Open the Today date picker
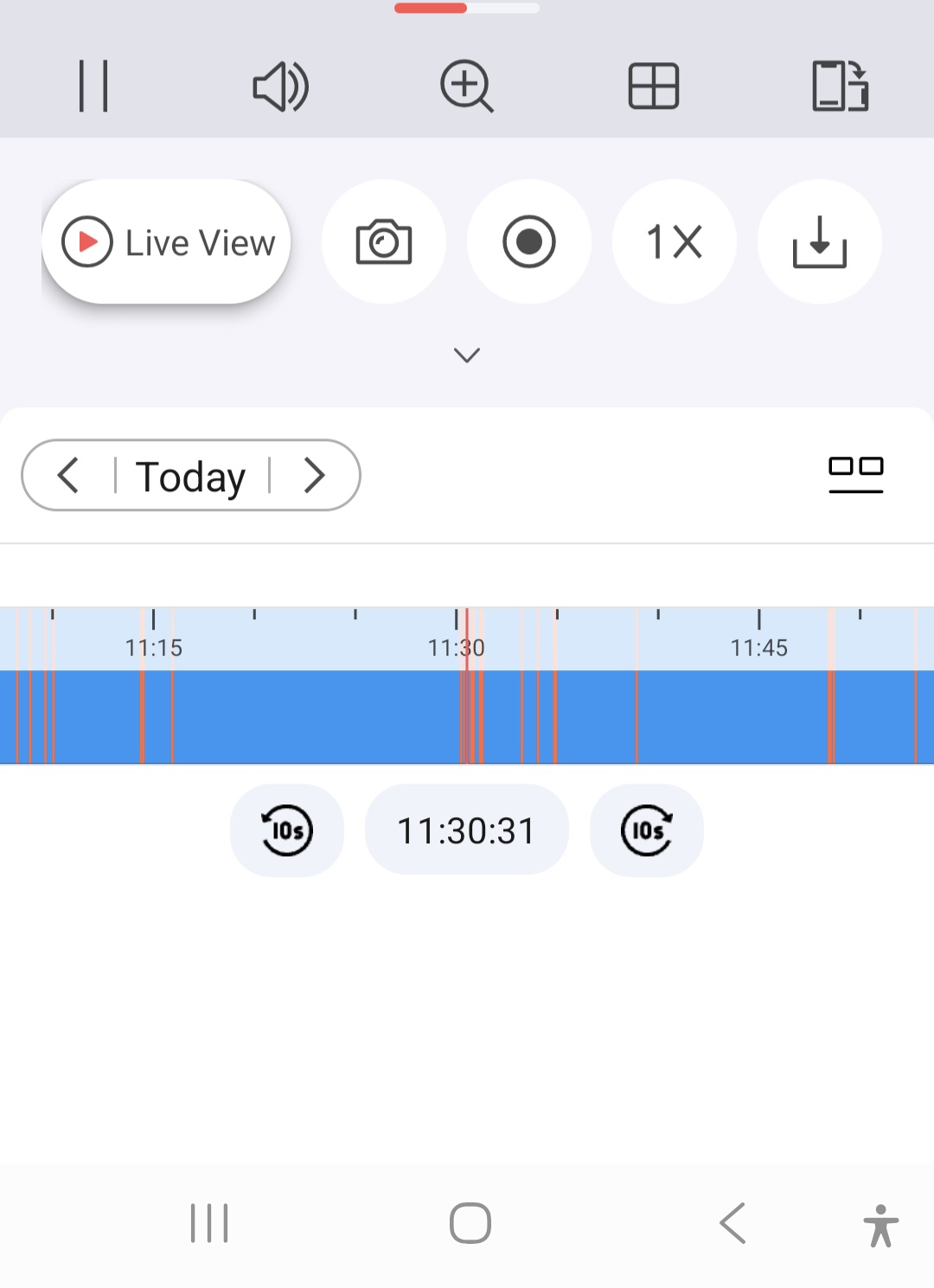Screen dimensions: 934x1288 point(191,477)
